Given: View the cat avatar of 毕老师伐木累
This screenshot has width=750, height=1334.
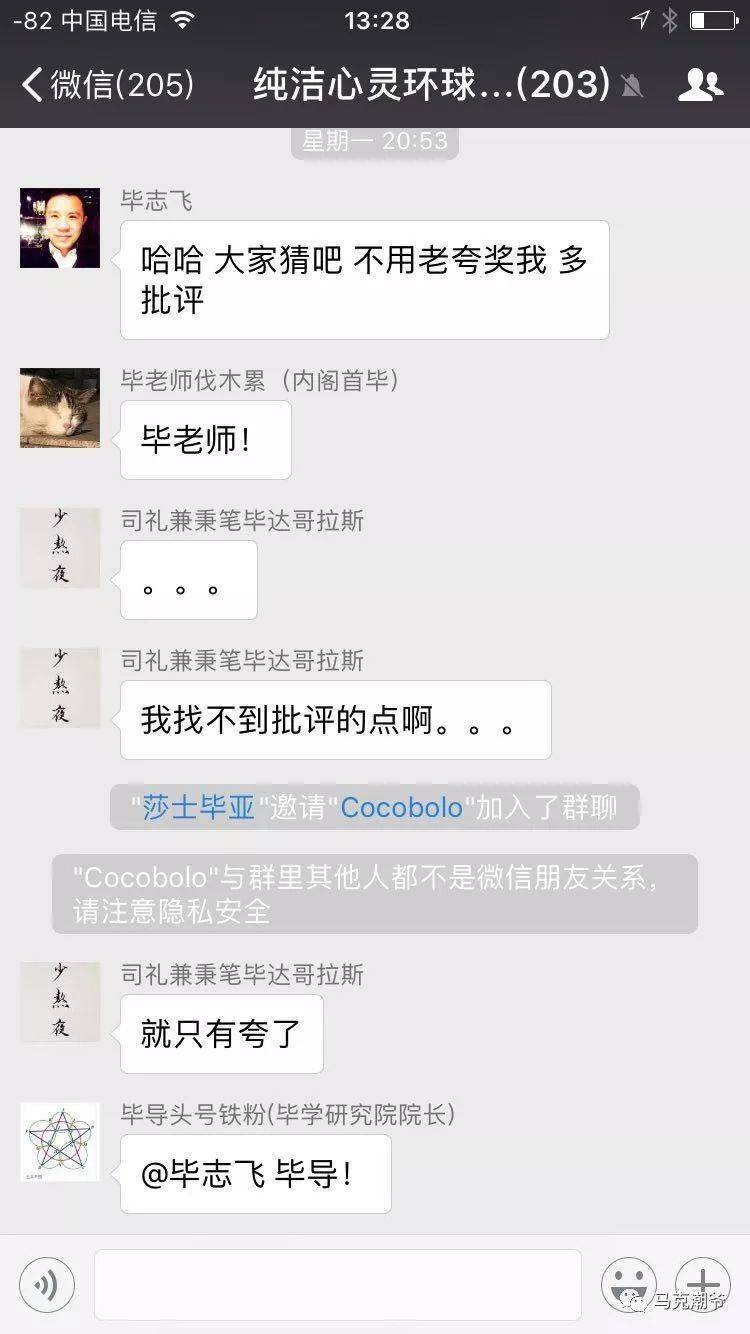Looking at the screenshot, I should click(x=60, y=408).
